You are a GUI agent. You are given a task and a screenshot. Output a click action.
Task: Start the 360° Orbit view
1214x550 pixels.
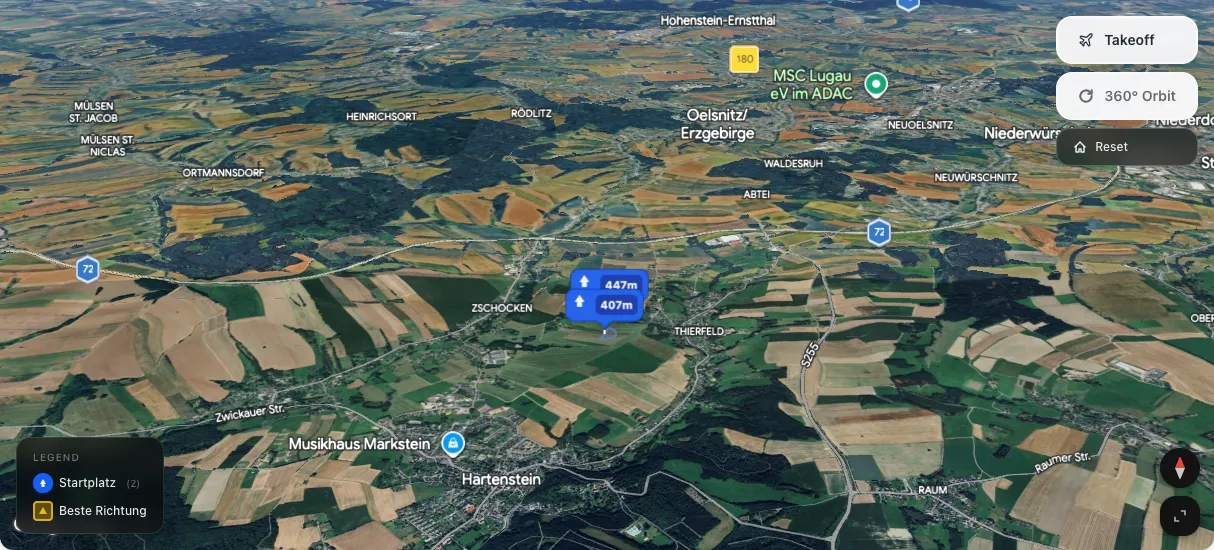(1127, 96)
